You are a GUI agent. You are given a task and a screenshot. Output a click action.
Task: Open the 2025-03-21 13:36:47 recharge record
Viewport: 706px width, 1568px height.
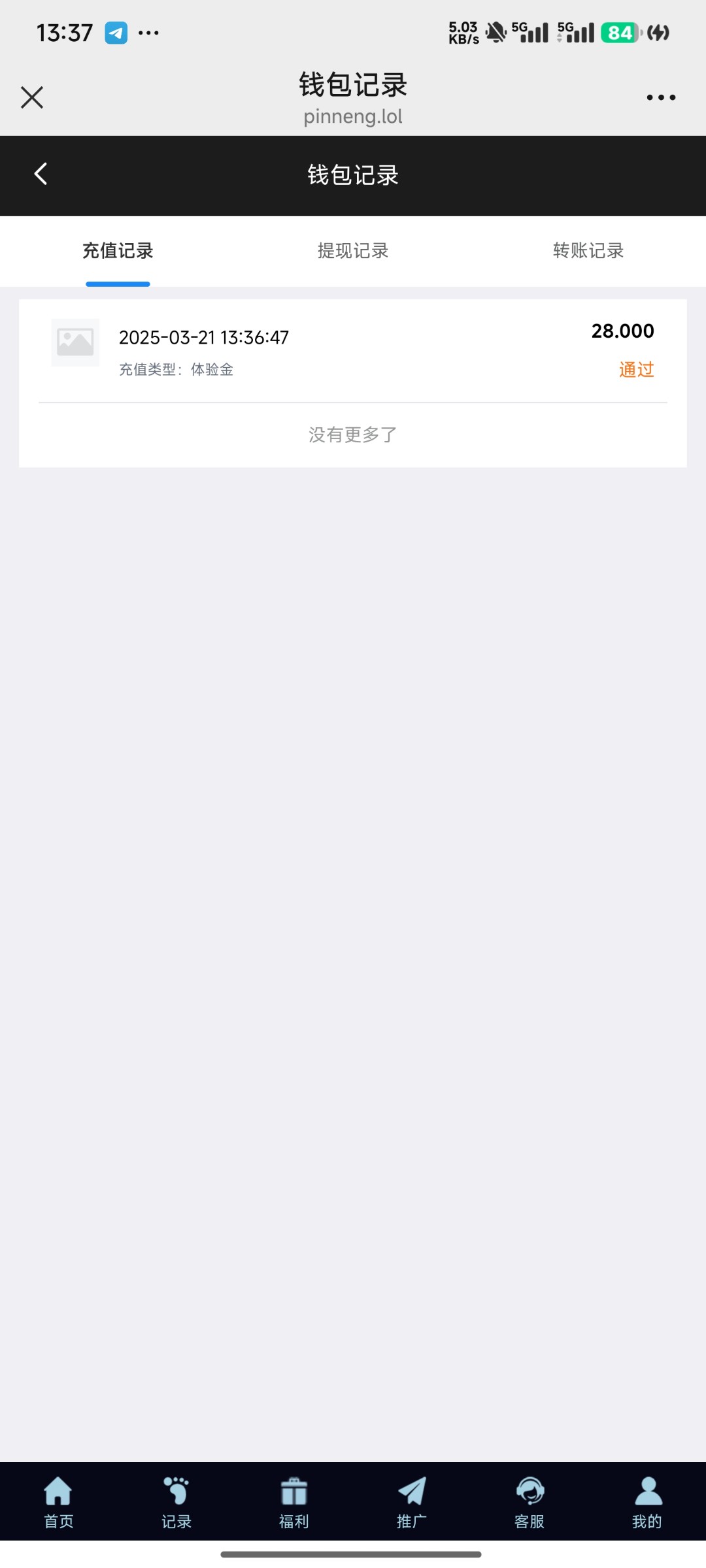point(353,351)
